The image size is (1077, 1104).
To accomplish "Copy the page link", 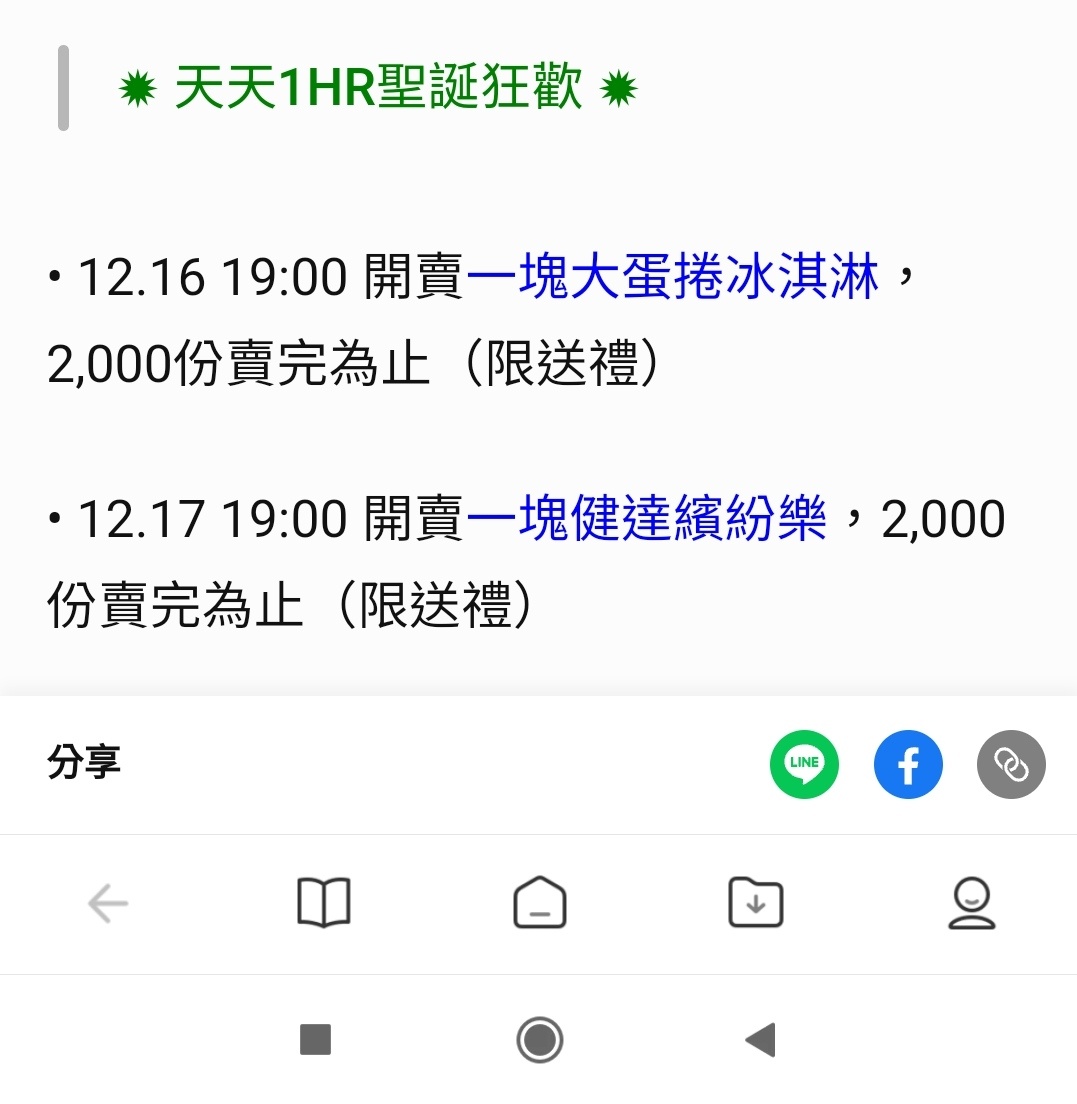I will [x=1011, y=765].
